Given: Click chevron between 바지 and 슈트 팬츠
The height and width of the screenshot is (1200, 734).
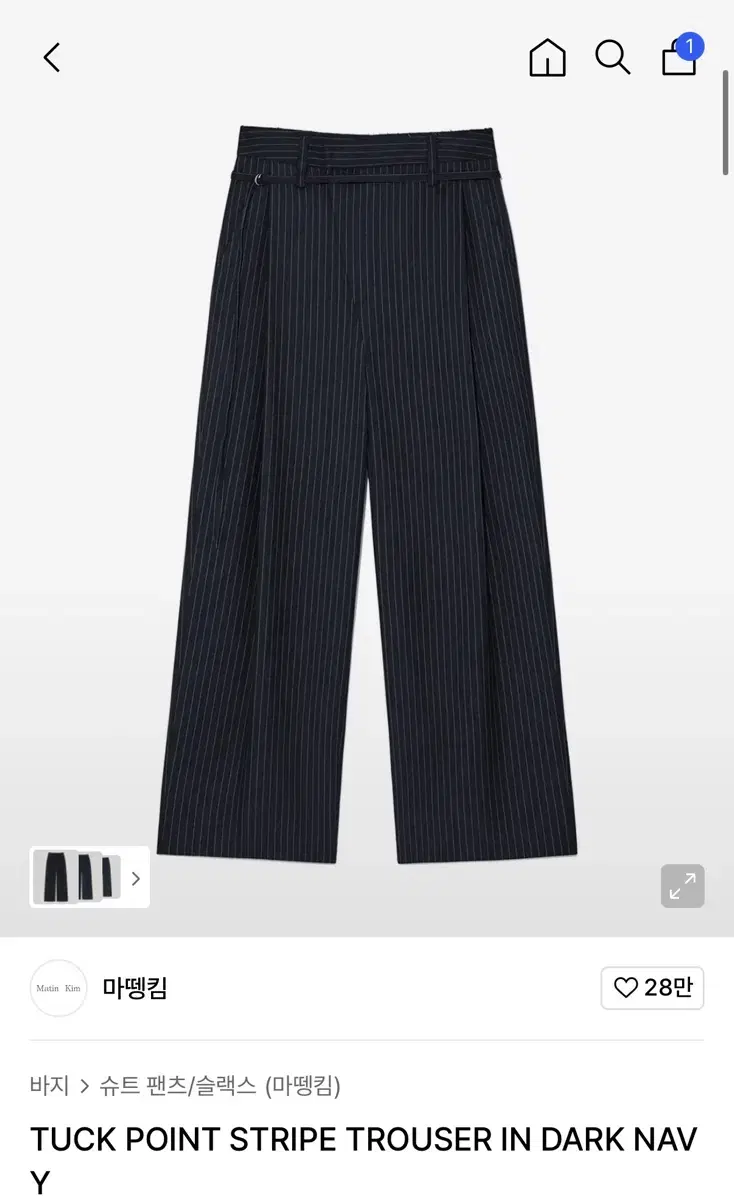Looking at the screenshot, I should [85, 1085].
